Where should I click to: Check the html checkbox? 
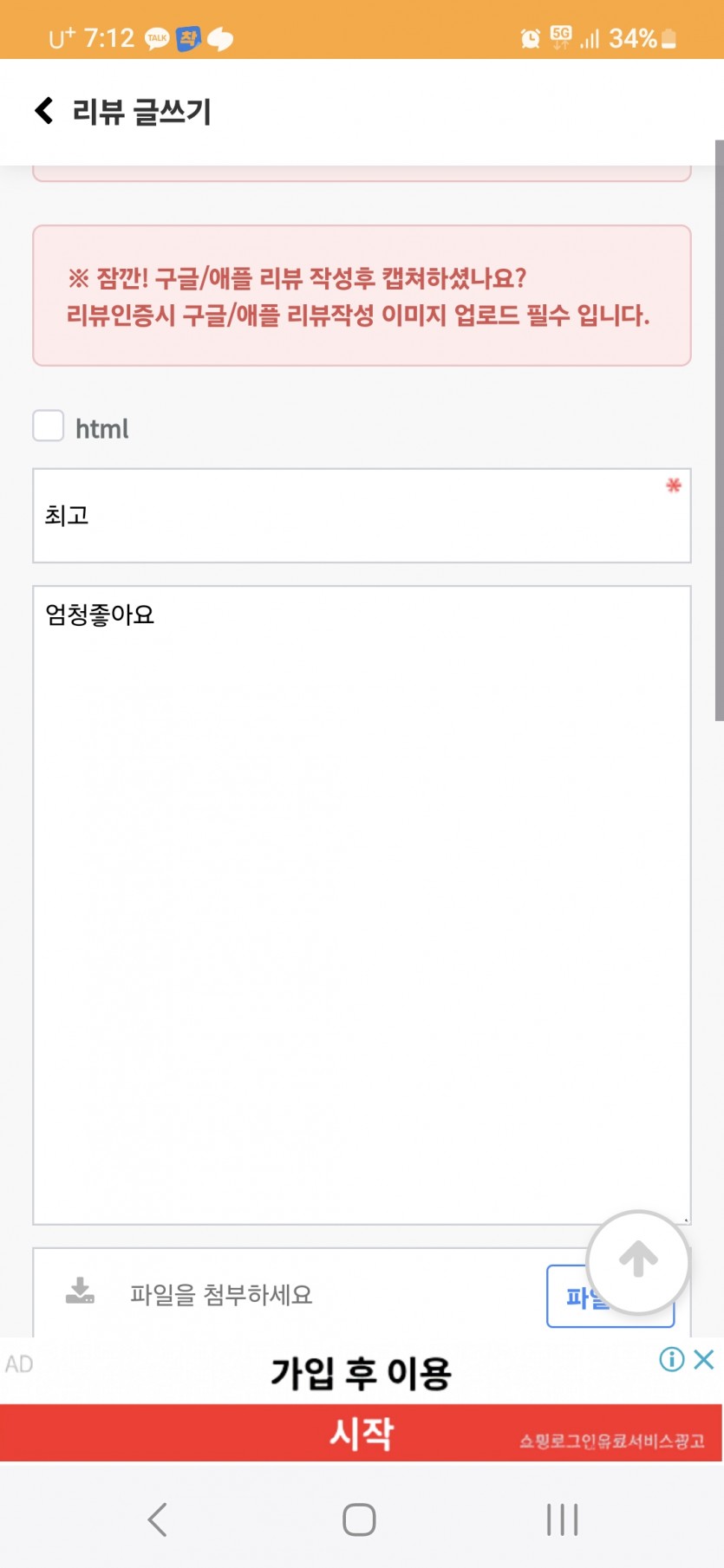click(x=49, y=426)
